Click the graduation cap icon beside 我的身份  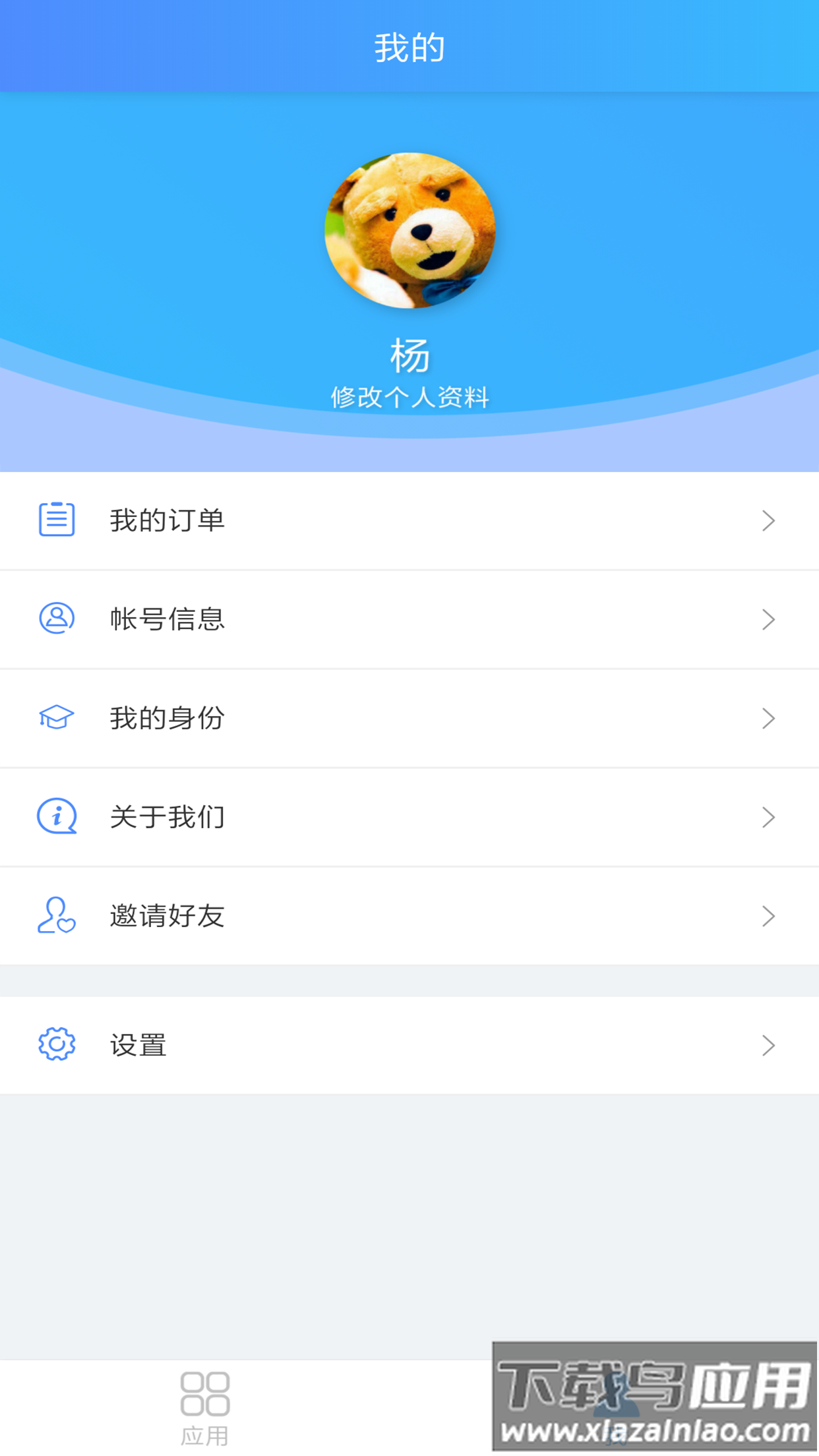(x=57, y=718)
